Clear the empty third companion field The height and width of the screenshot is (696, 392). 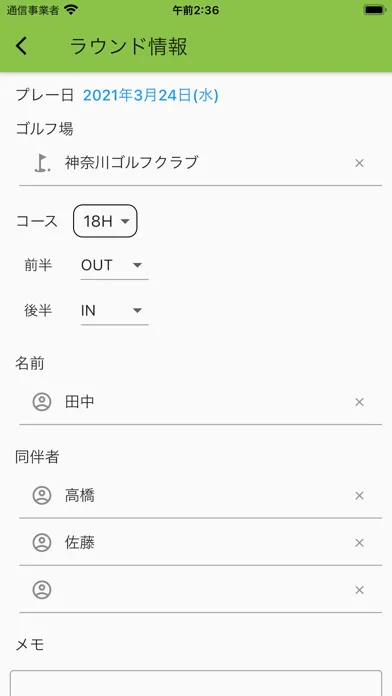(x=360, y=590)
